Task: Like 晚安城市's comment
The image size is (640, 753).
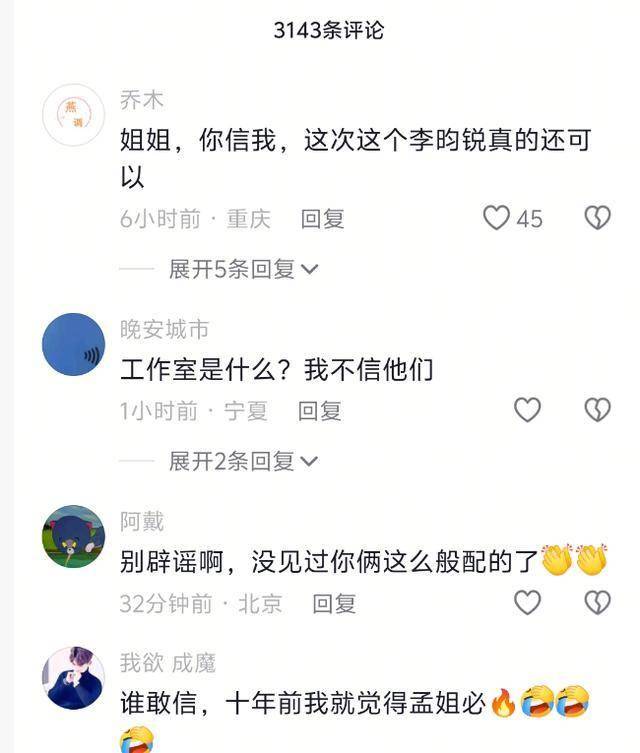Action: [x=526, y=410]
